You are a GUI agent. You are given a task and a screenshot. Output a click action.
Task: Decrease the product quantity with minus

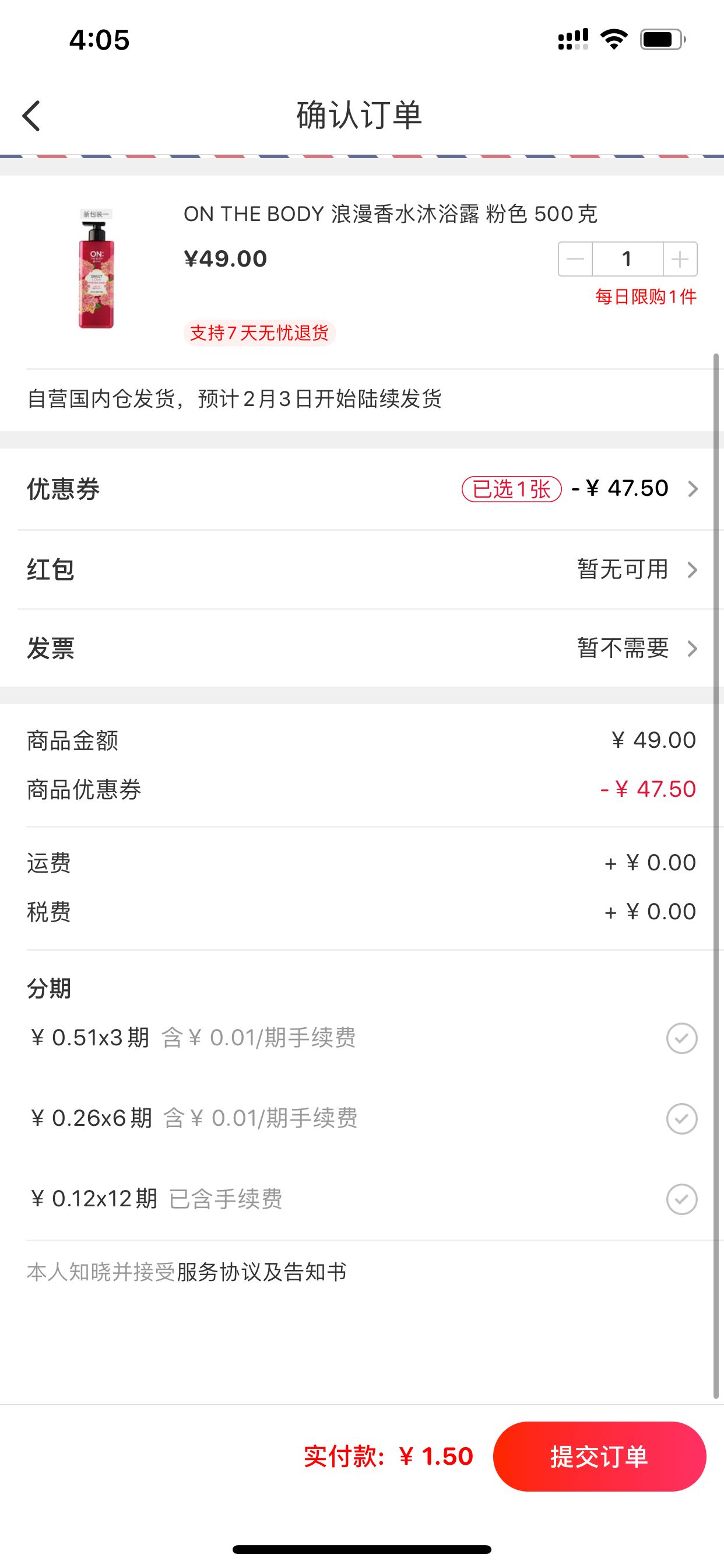pyautogui.click(x=575, y=260)
